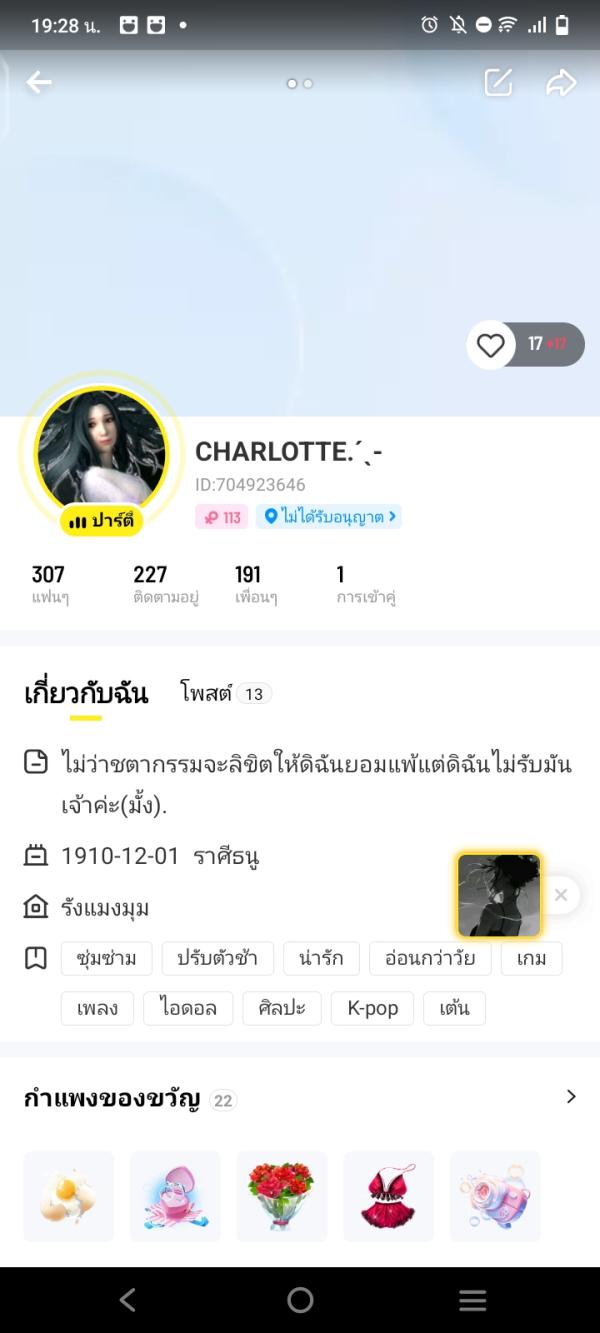Dismiss the floating music thumbnail
600x1333 pixels.
tap(561, 895)
